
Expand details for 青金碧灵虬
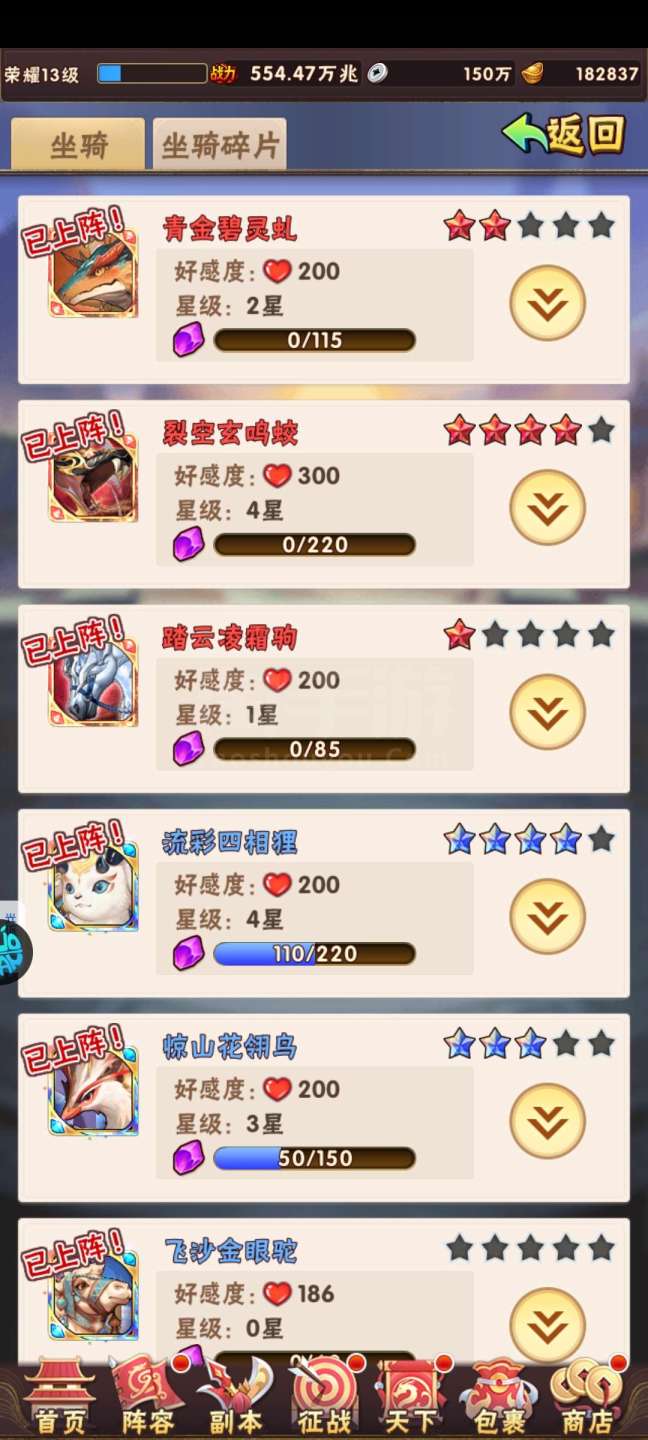point(547,303)
